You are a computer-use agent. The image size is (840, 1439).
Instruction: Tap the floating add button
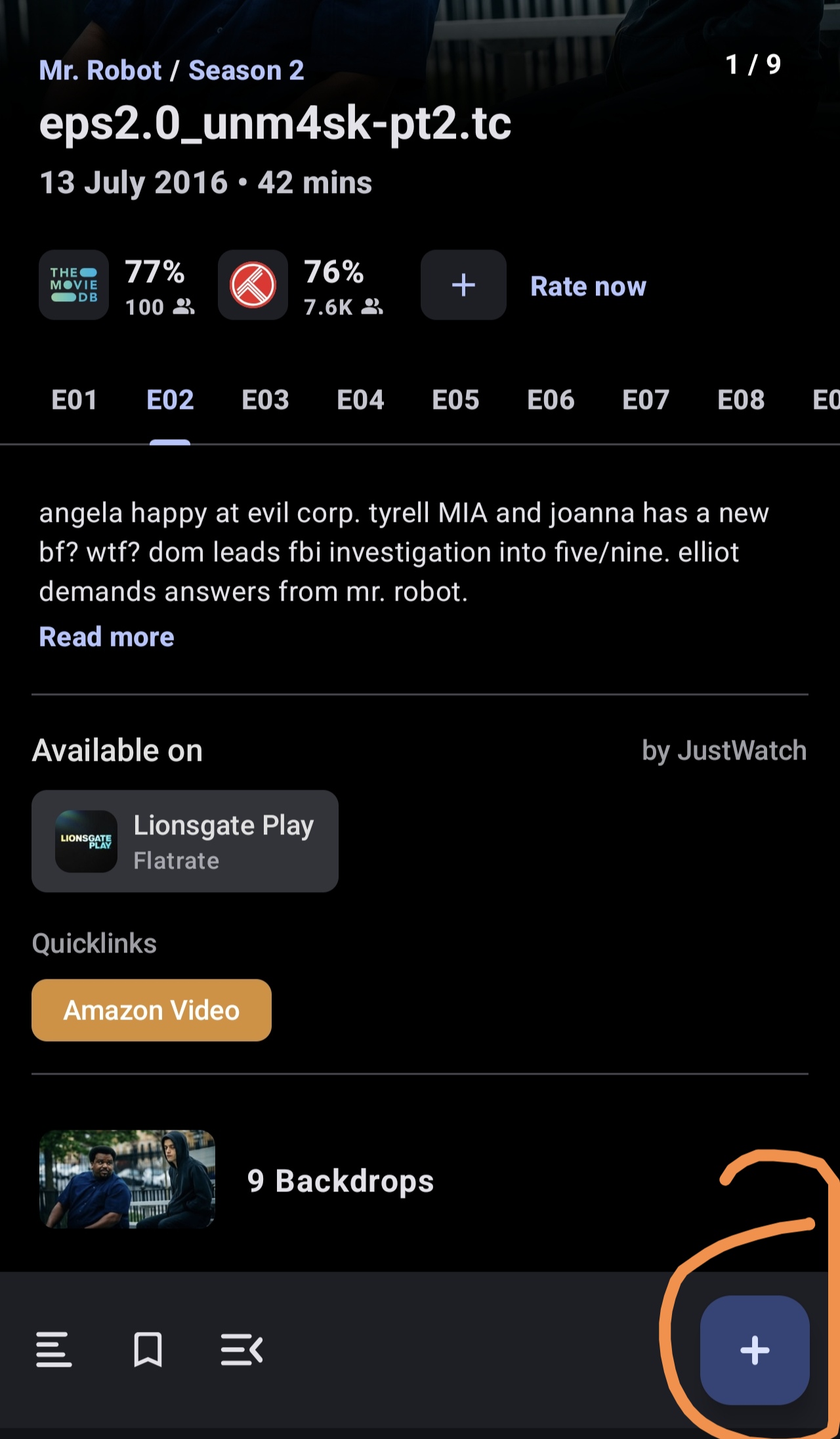tap(755, 1350)
